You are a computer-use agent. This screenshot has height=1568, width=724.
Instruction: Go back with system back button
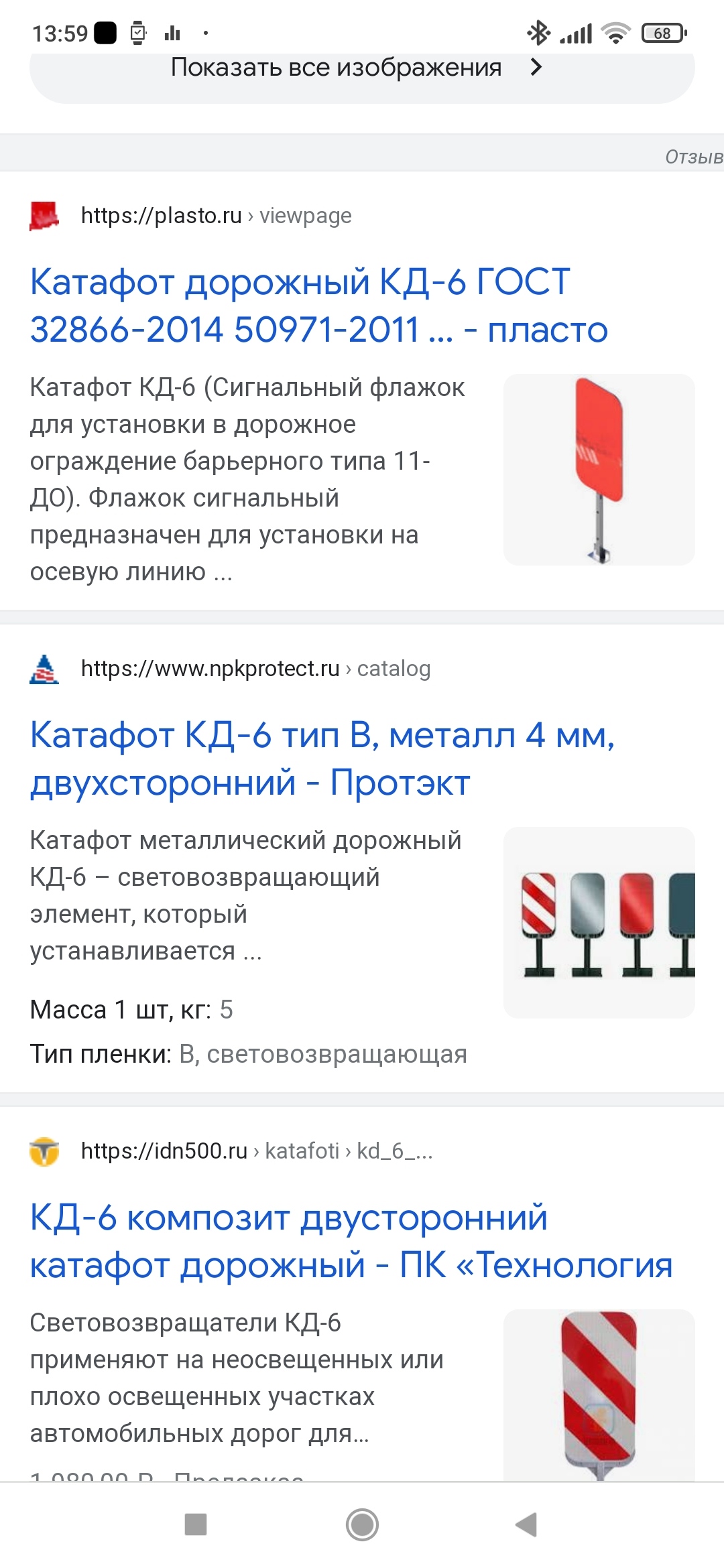(527, 1524)
